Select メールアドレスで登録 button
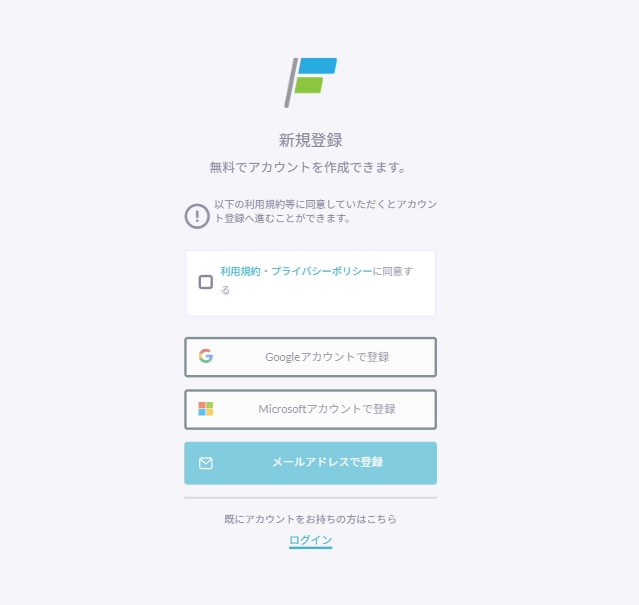Screen dimensions: 639x605 point(310,463)
